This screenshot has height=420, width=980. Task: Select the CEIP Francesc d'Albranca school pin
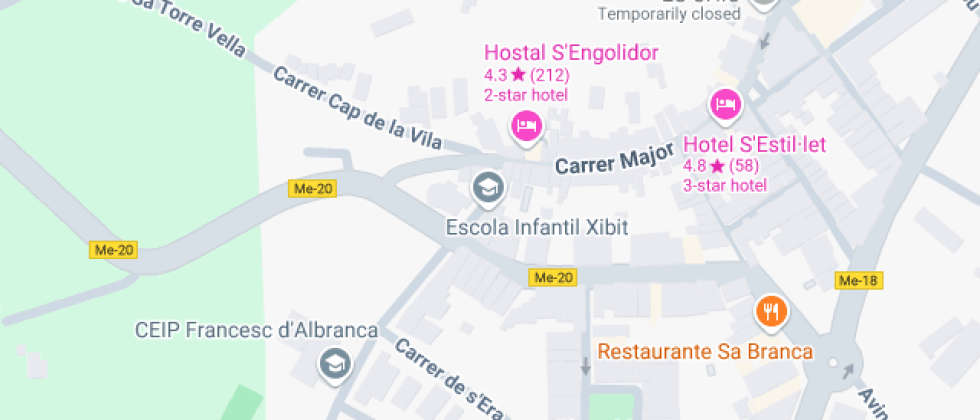point(335,364)
